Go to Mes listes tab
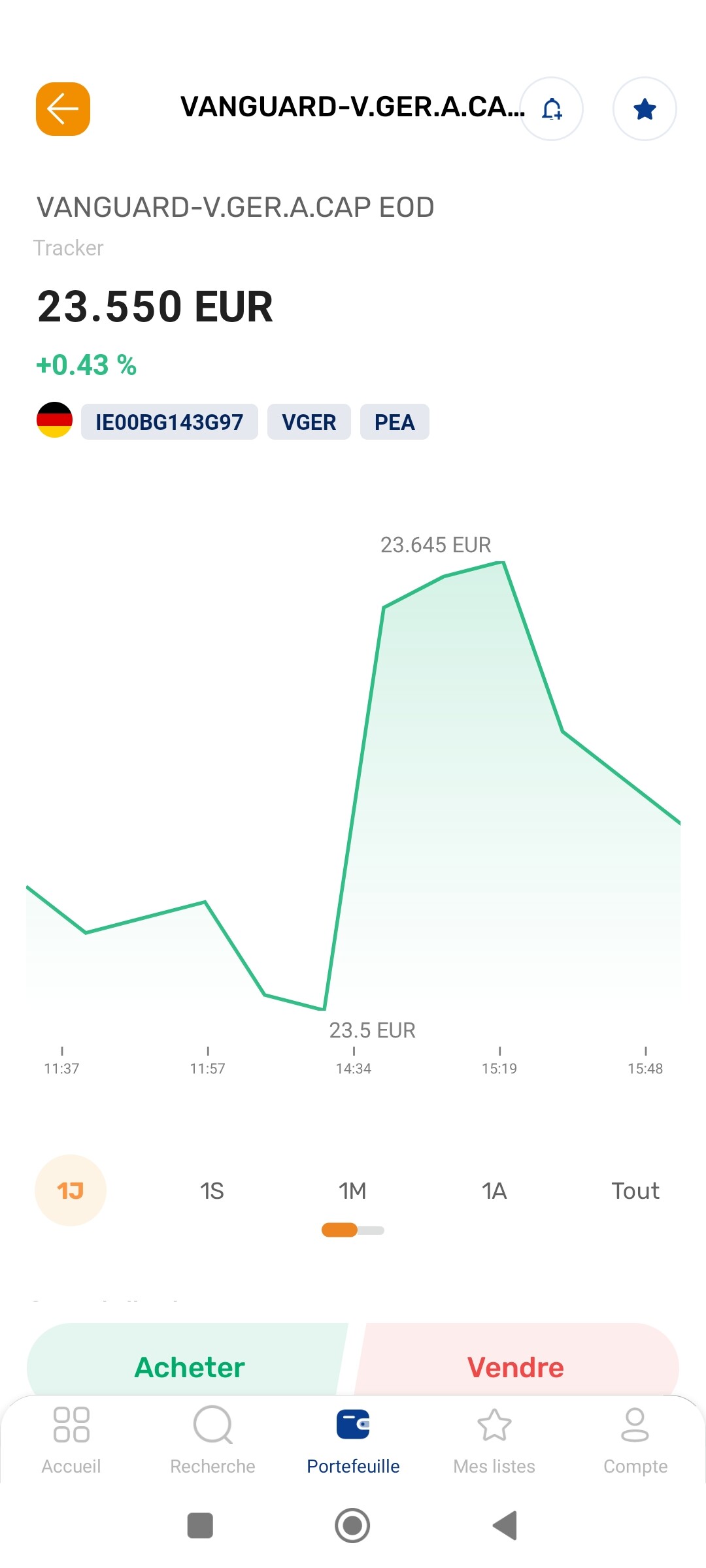The image size is (706, 1568). (x=494, y=1441)
